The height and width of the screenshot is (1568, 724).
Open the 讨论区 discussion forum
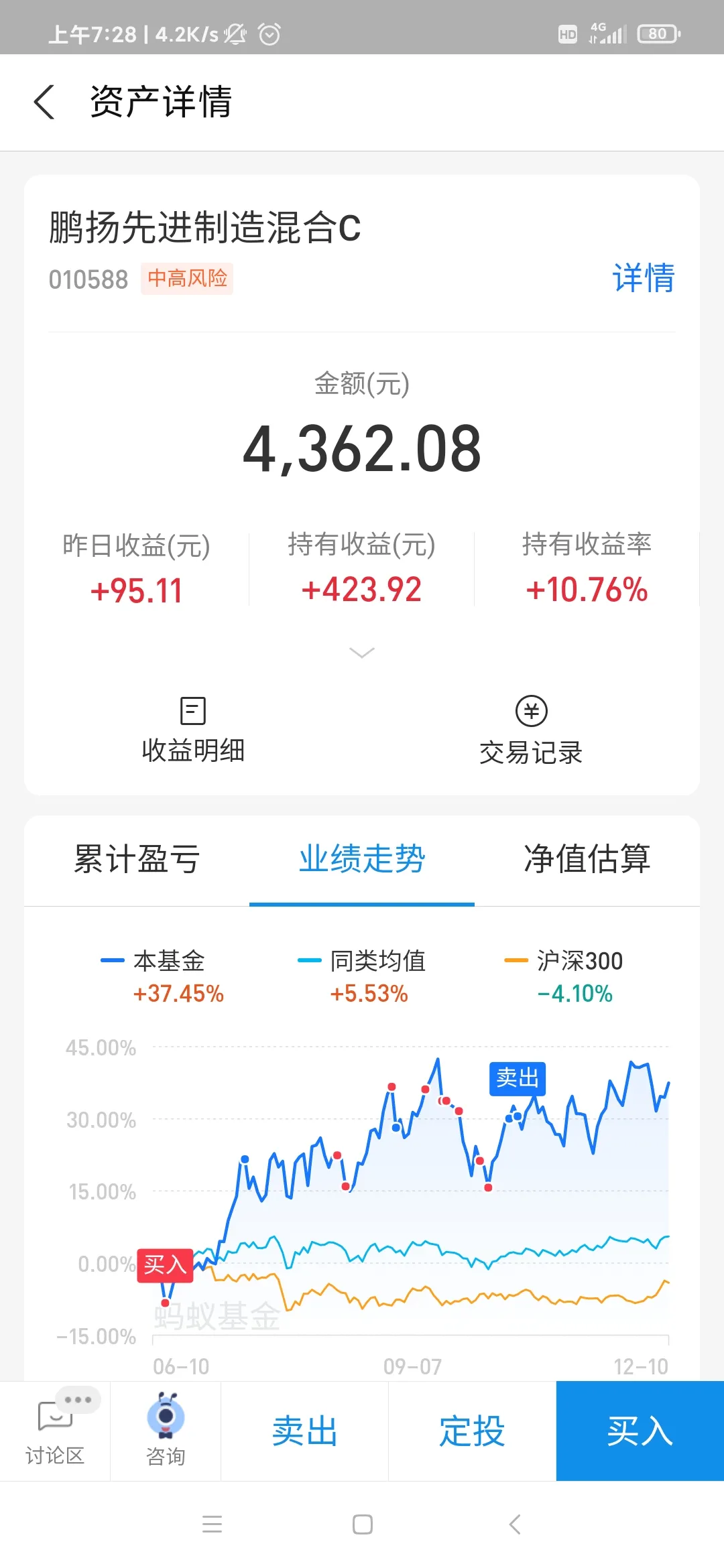click(55, 1431)
